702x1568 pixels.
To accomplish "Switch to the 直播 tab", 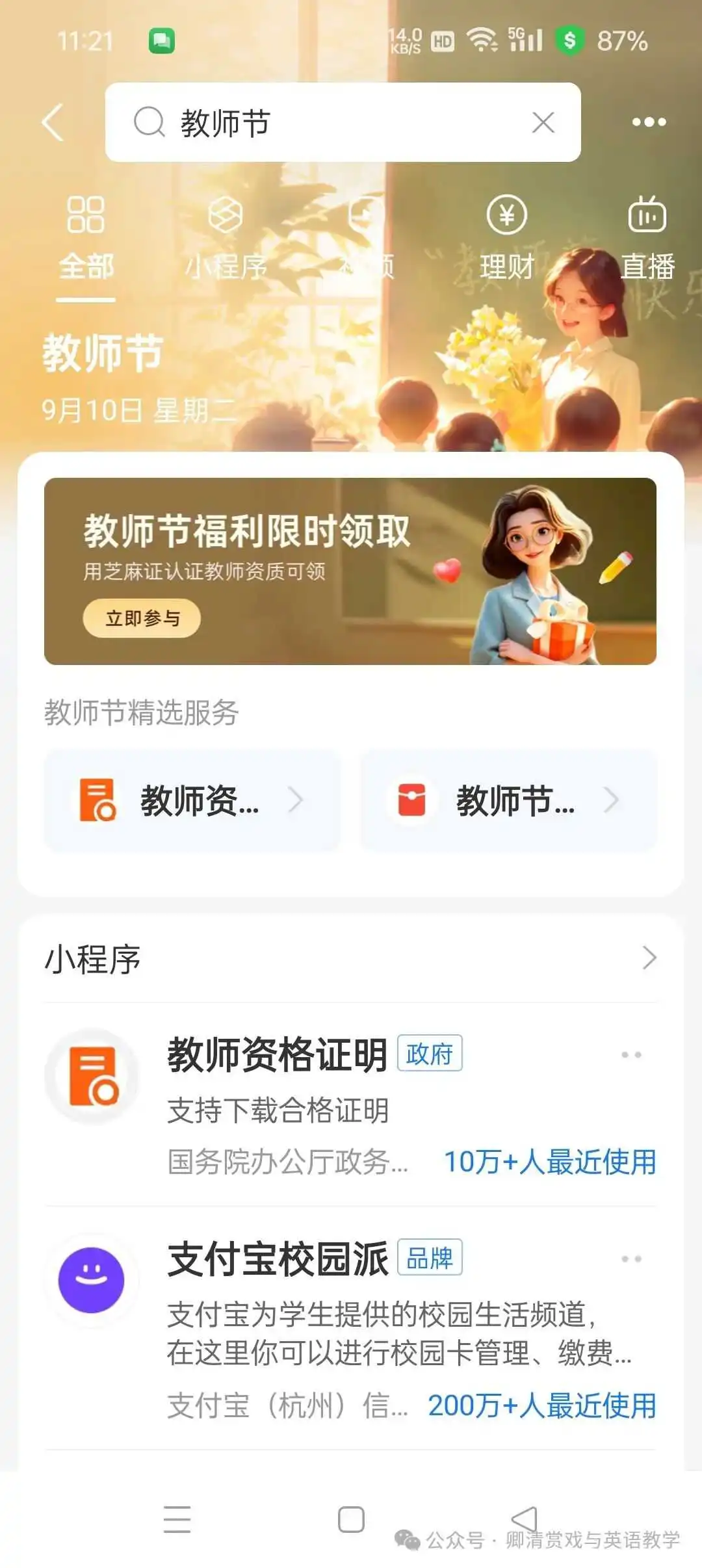I will pyautogui.click(x=647, y=239).
